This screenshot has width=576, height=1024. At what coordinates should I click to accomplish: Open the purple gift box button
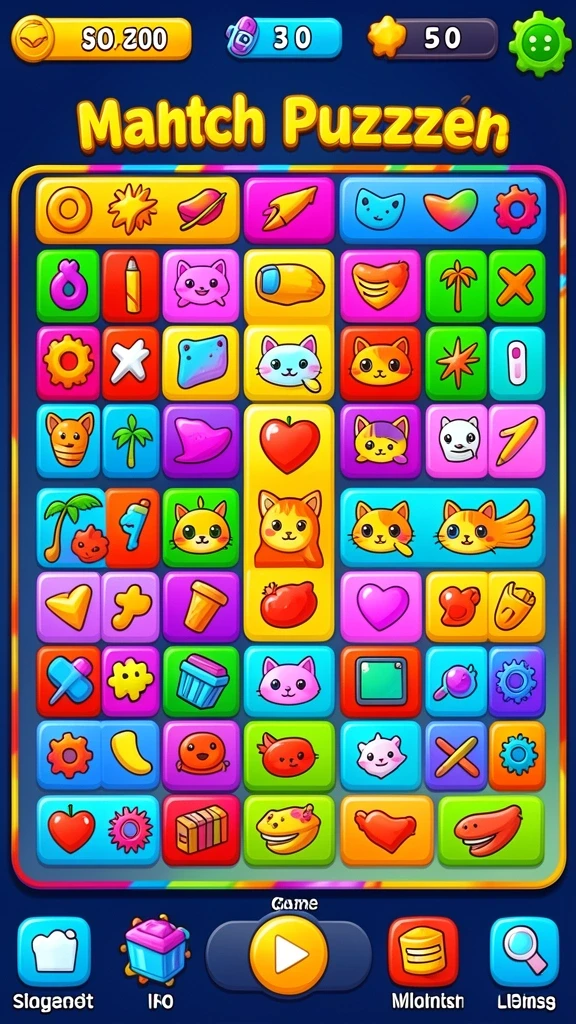coord(156,950)
